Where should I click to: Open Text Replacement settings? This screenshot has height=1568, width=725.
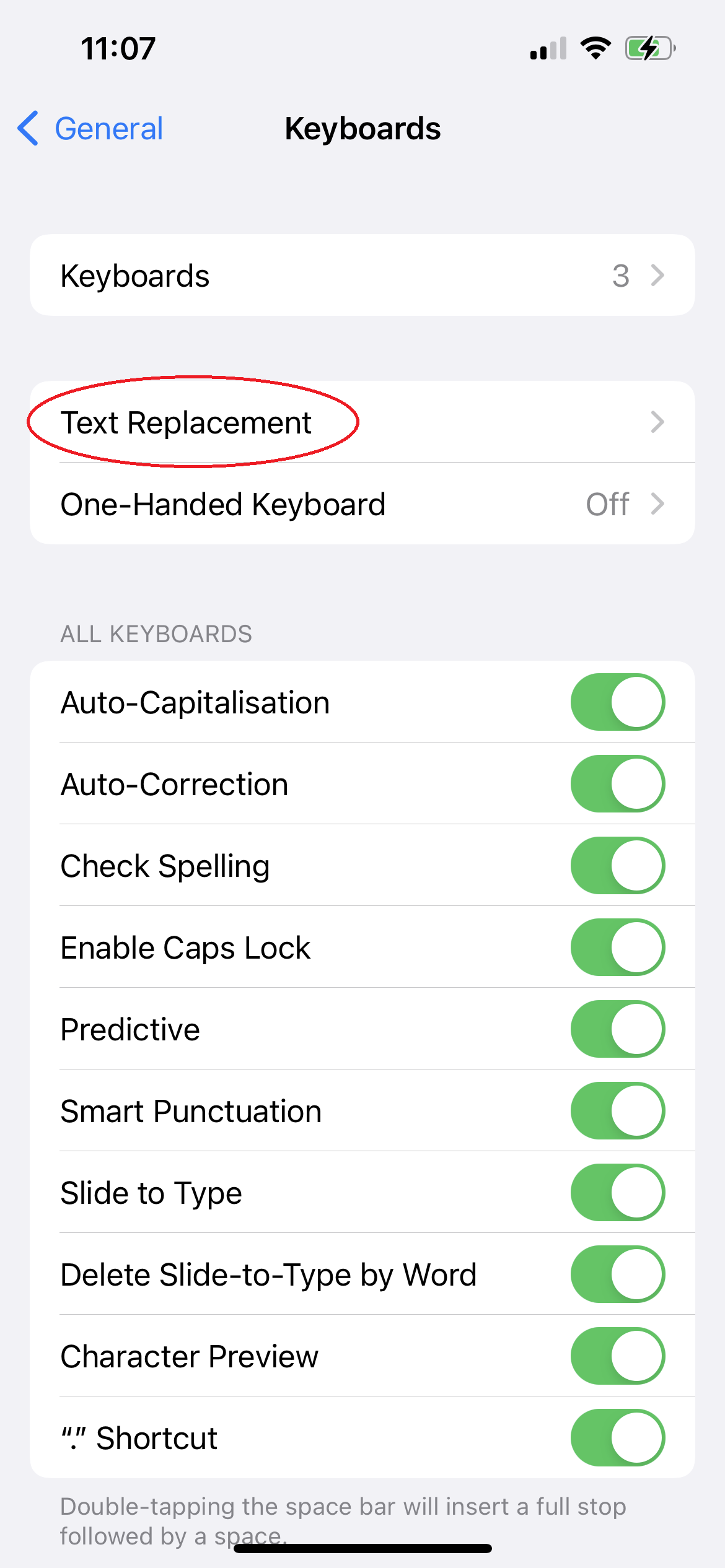(x=362, y=422)
